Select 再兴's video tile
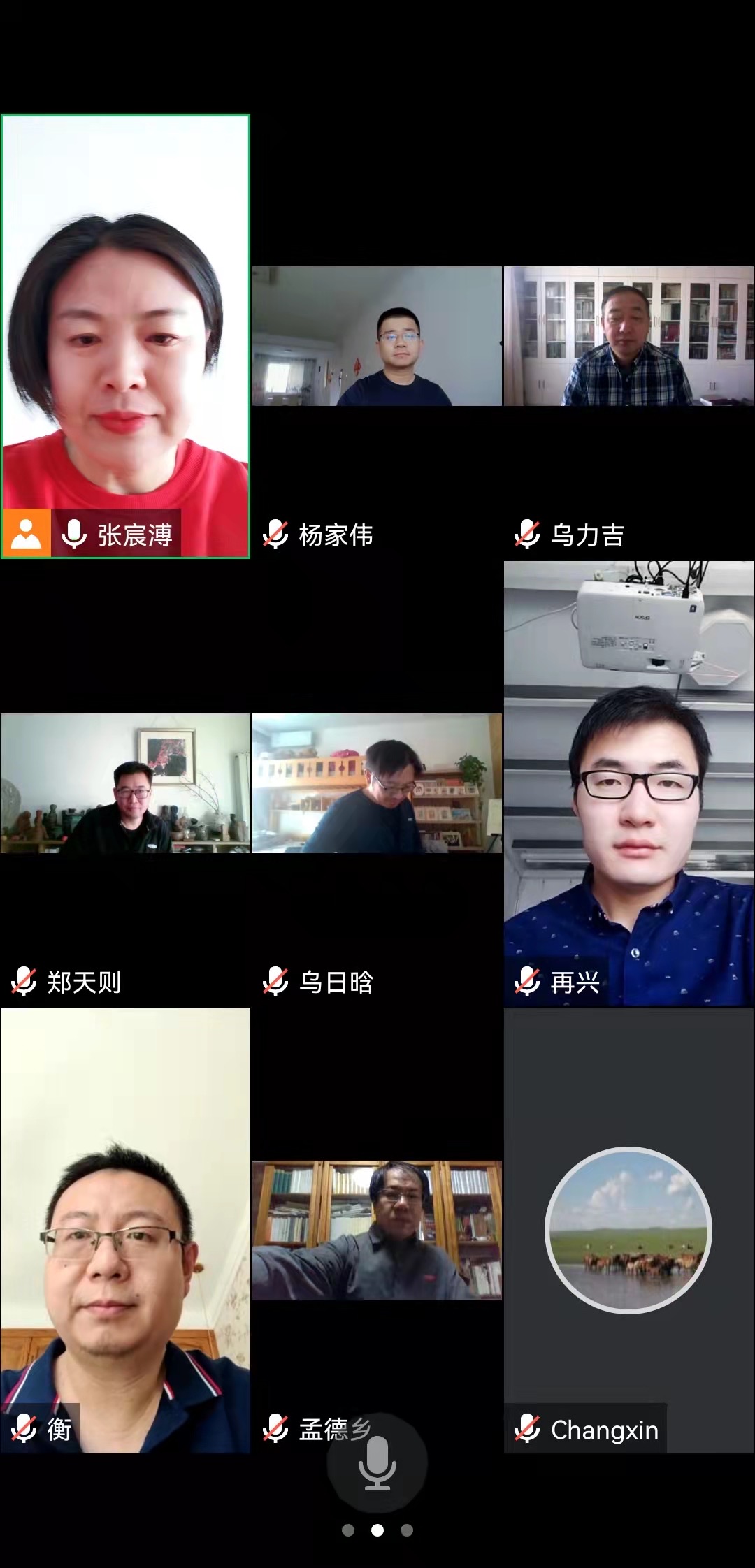755x1568 pixels. pyautogui.click(x=628, y=783)
